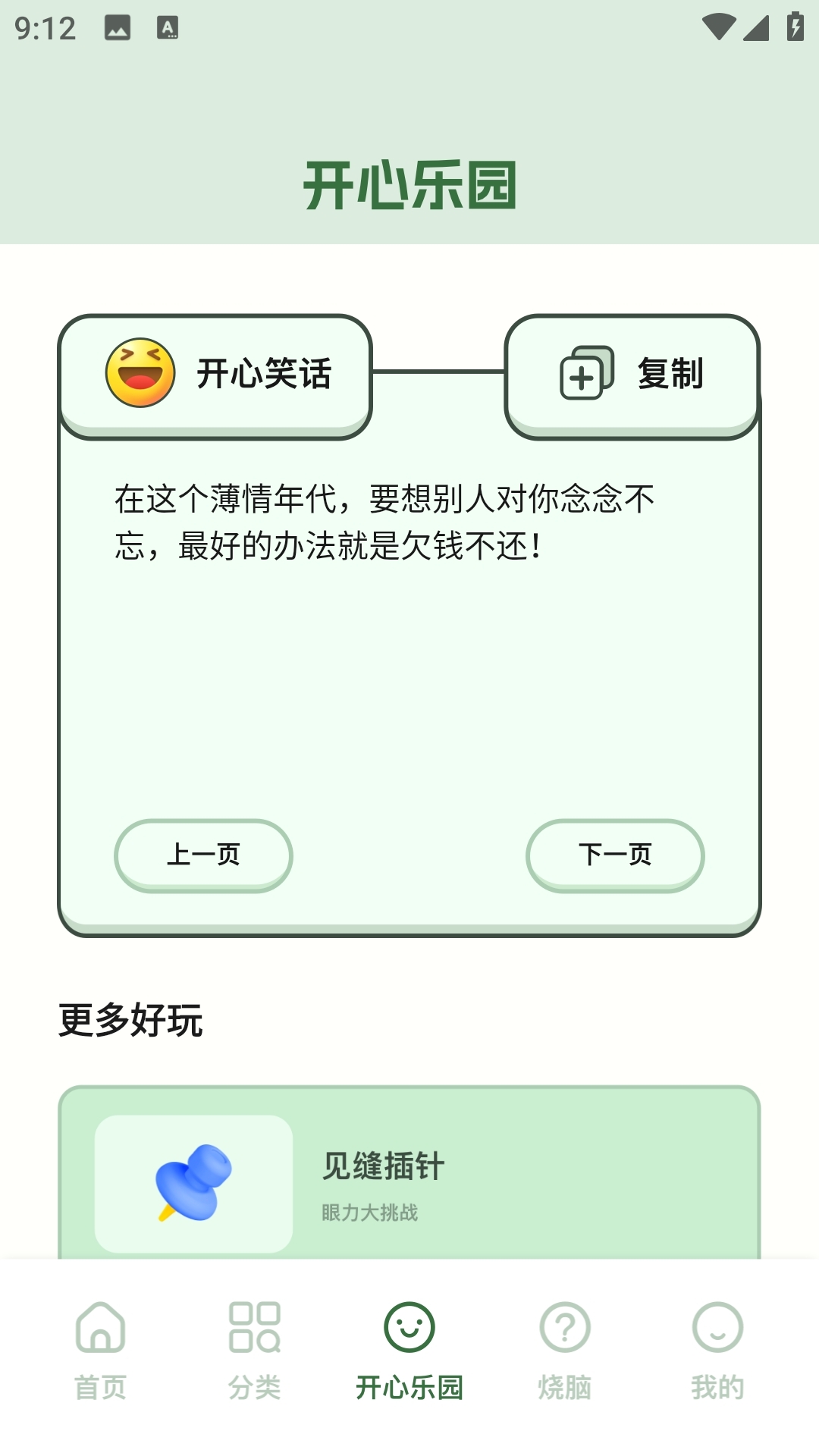Tap the 复制 button to copy the joke
Image resolution: width=819 pixels, height=1456 pixels.
(x=633, y=373)
